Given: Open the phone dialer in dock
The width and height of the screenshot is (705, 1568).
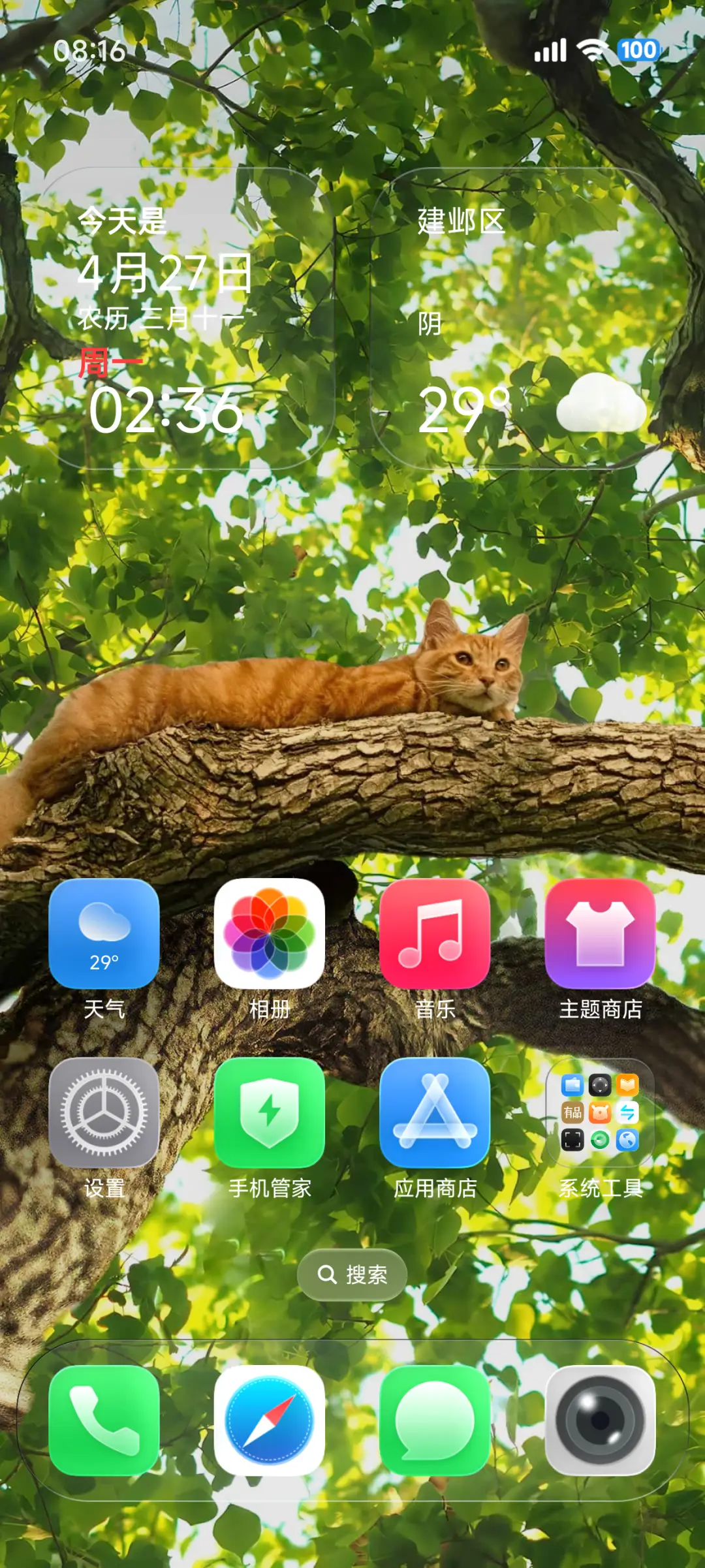Looking at the screenshot, I should click(x=104, y=1420).
